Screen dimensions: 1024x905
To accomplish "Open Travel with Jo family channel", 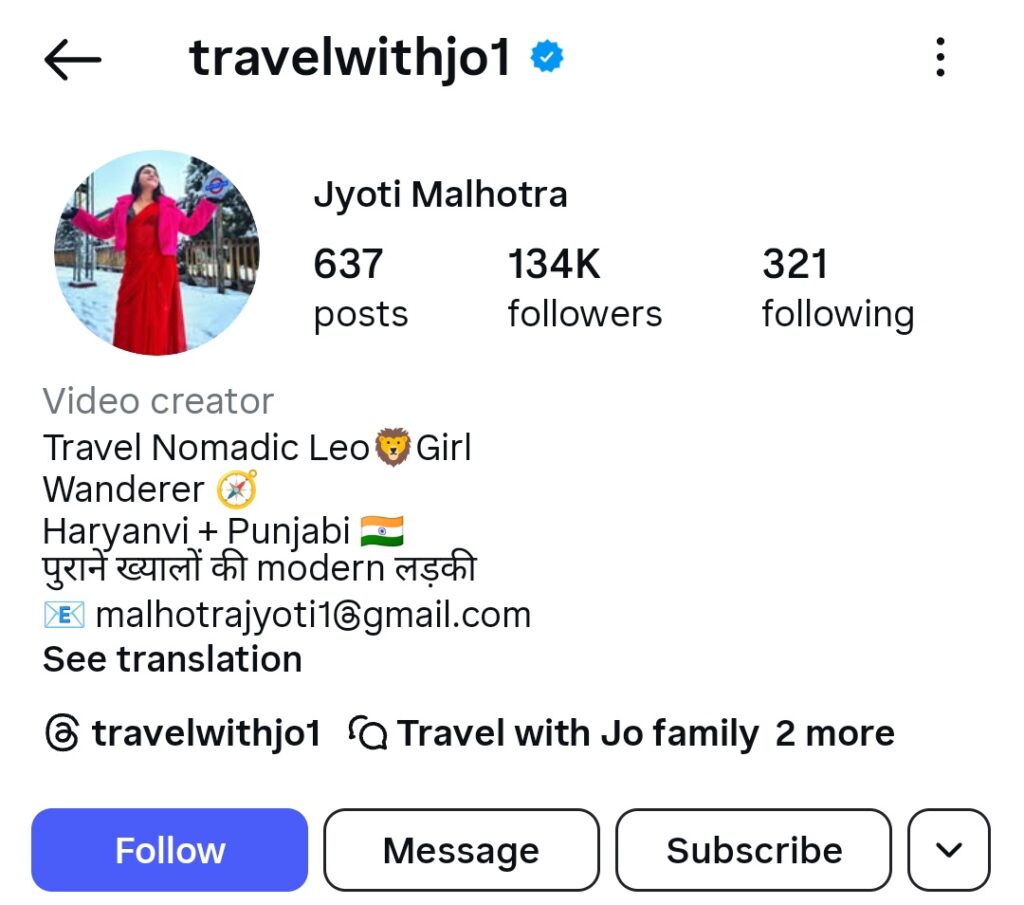I will [555, 734].
